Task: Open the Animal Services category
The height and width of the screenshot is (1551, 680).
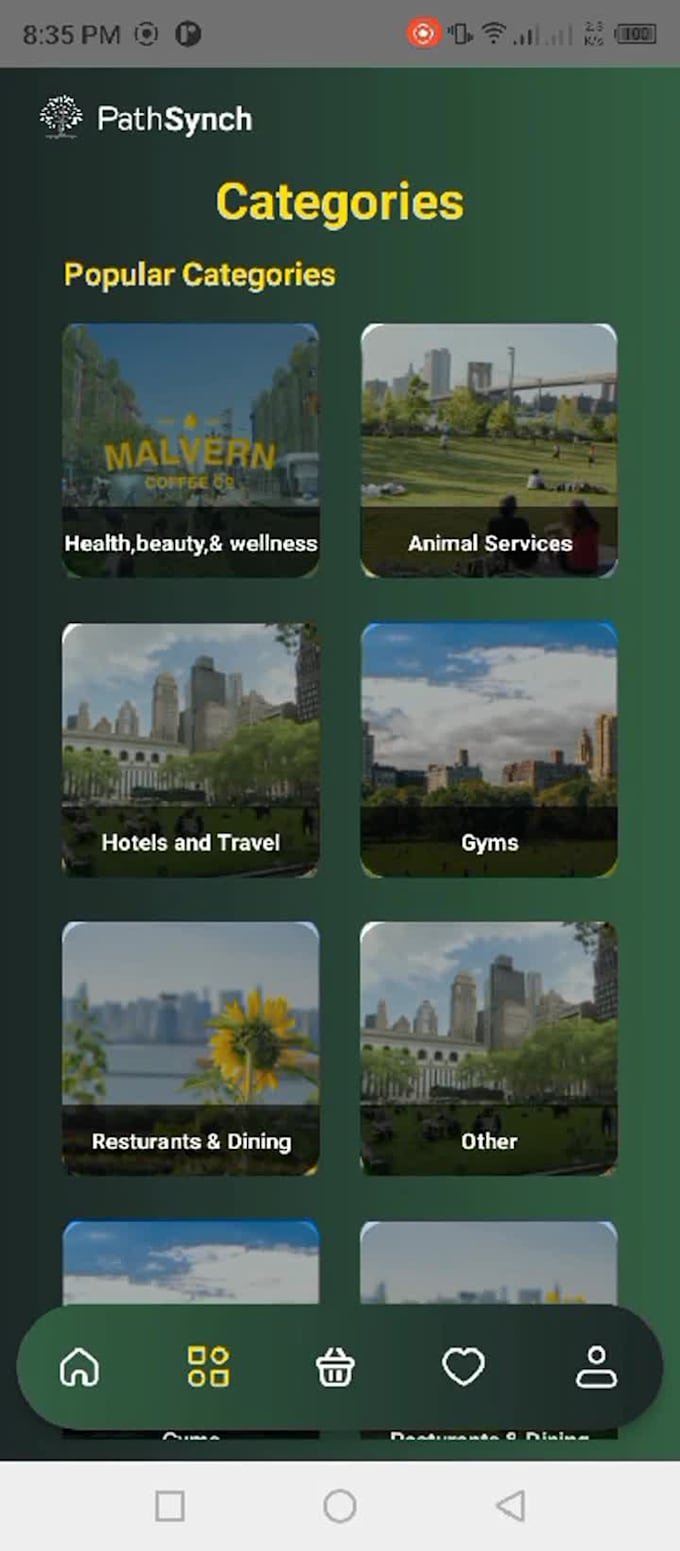Action: pyautogui.click(x=489, y=450)
